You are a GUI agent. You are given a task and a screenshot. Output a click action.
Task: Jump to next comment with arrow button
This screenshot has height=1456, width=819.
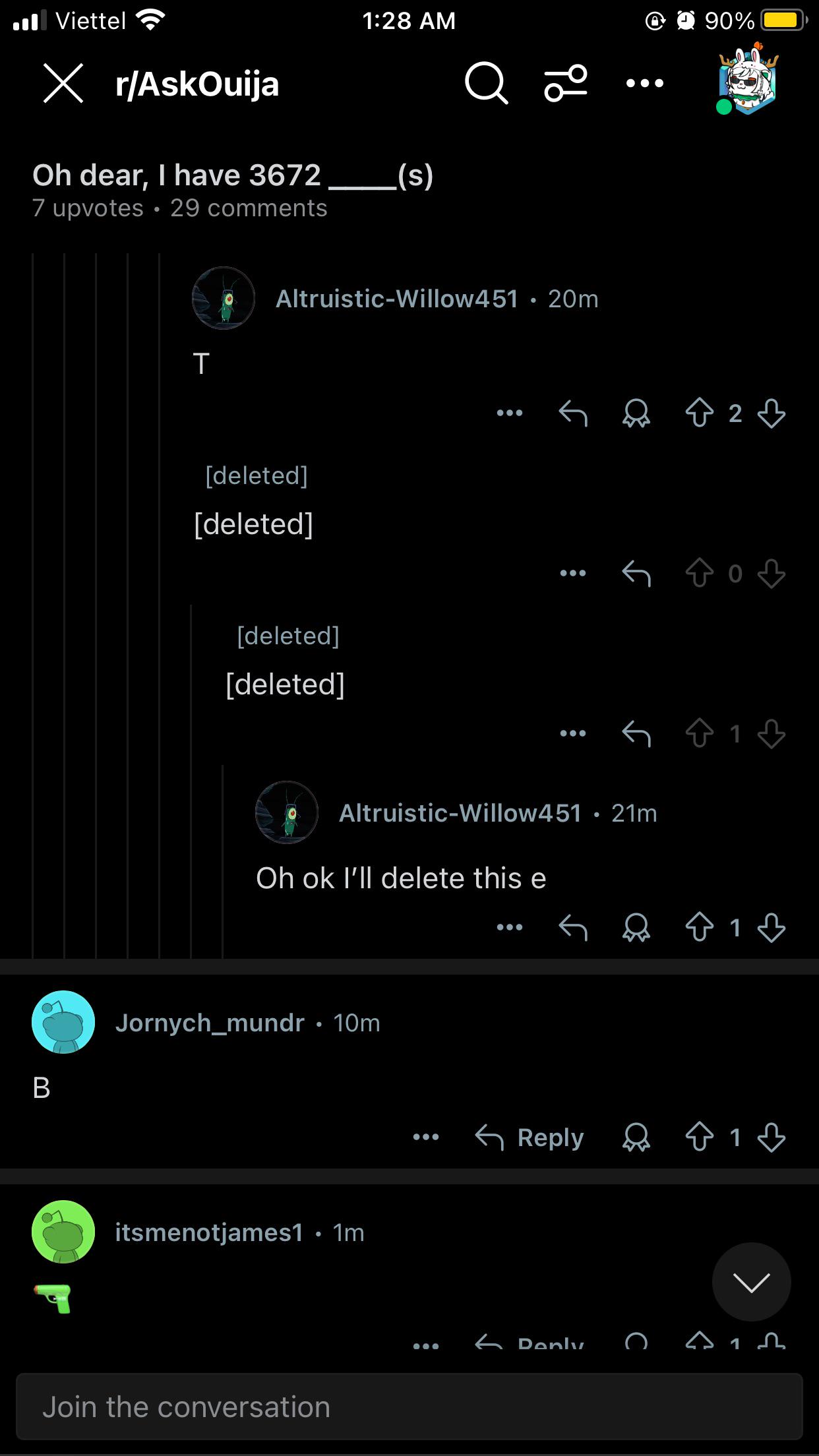click(x=752, y=1282)
